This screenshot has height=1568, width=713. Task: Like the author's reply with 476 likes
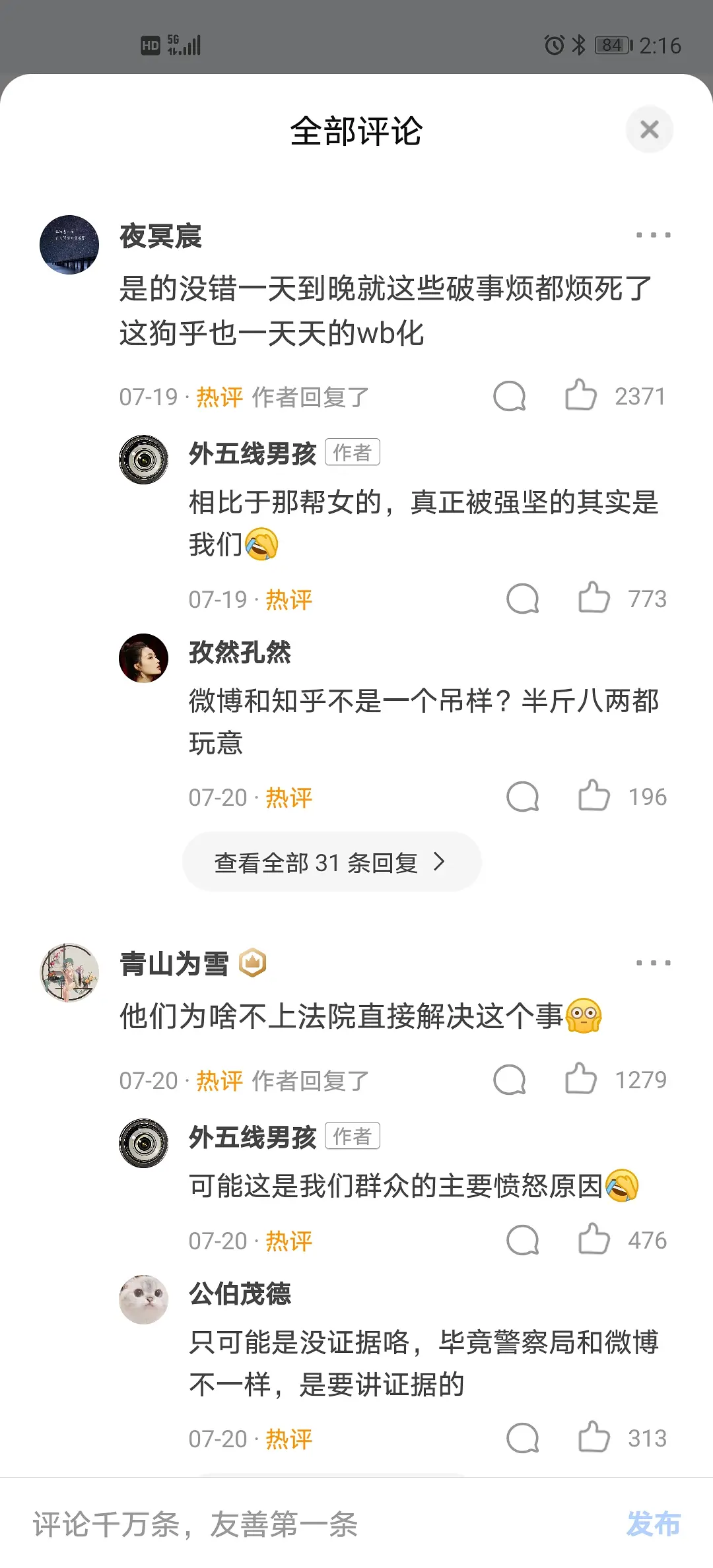[x=594, y=1239]
